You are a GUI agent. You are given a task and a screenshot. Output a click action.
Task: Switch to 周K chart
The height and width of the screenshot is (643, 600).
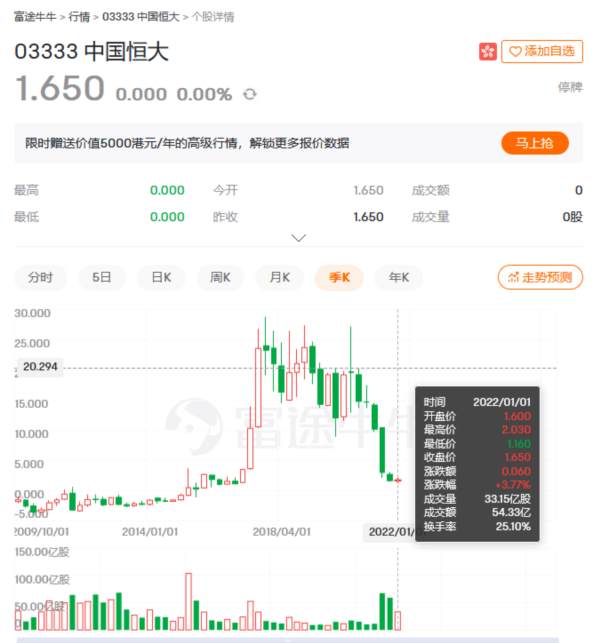[220, 278]
